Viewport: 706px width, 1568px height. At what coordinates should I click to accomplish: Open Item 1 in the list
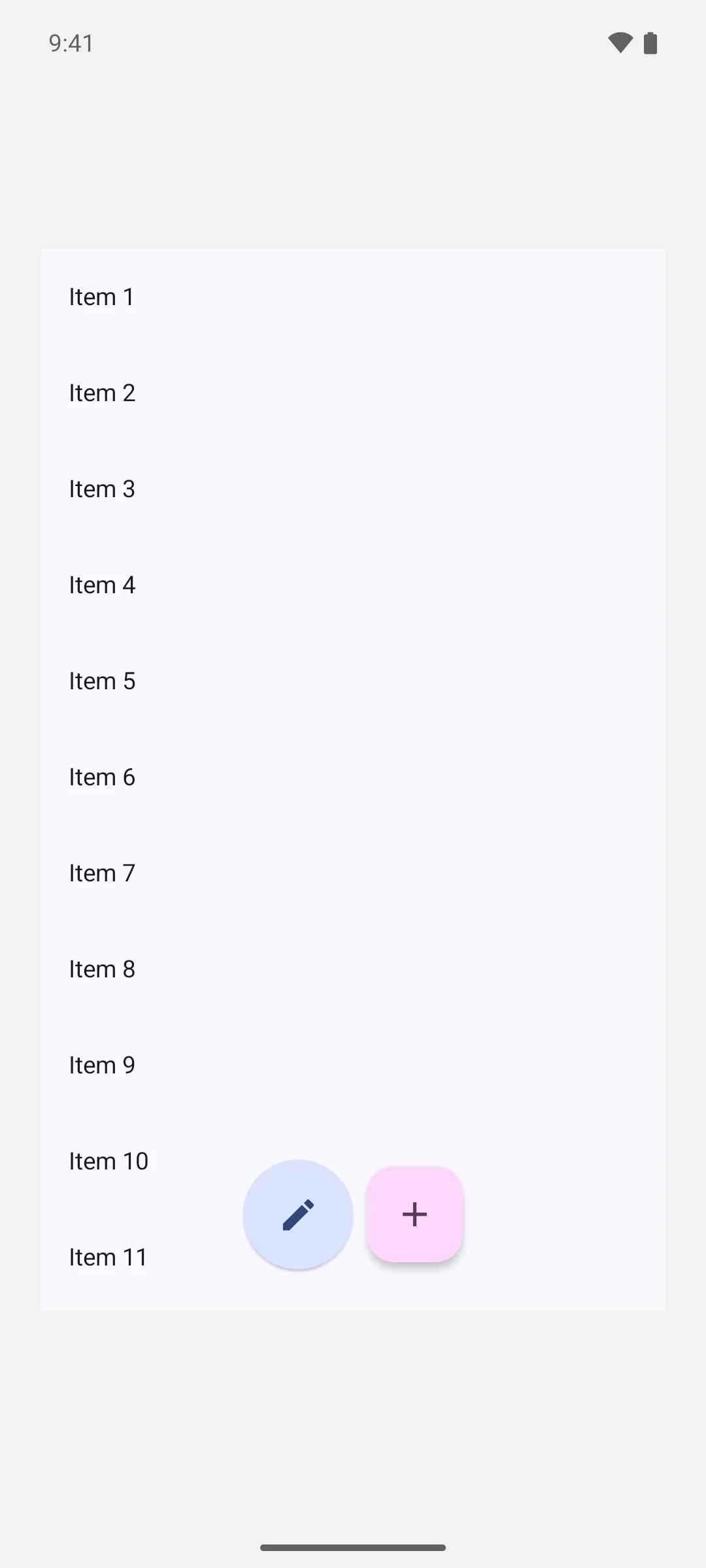[353, 297]
